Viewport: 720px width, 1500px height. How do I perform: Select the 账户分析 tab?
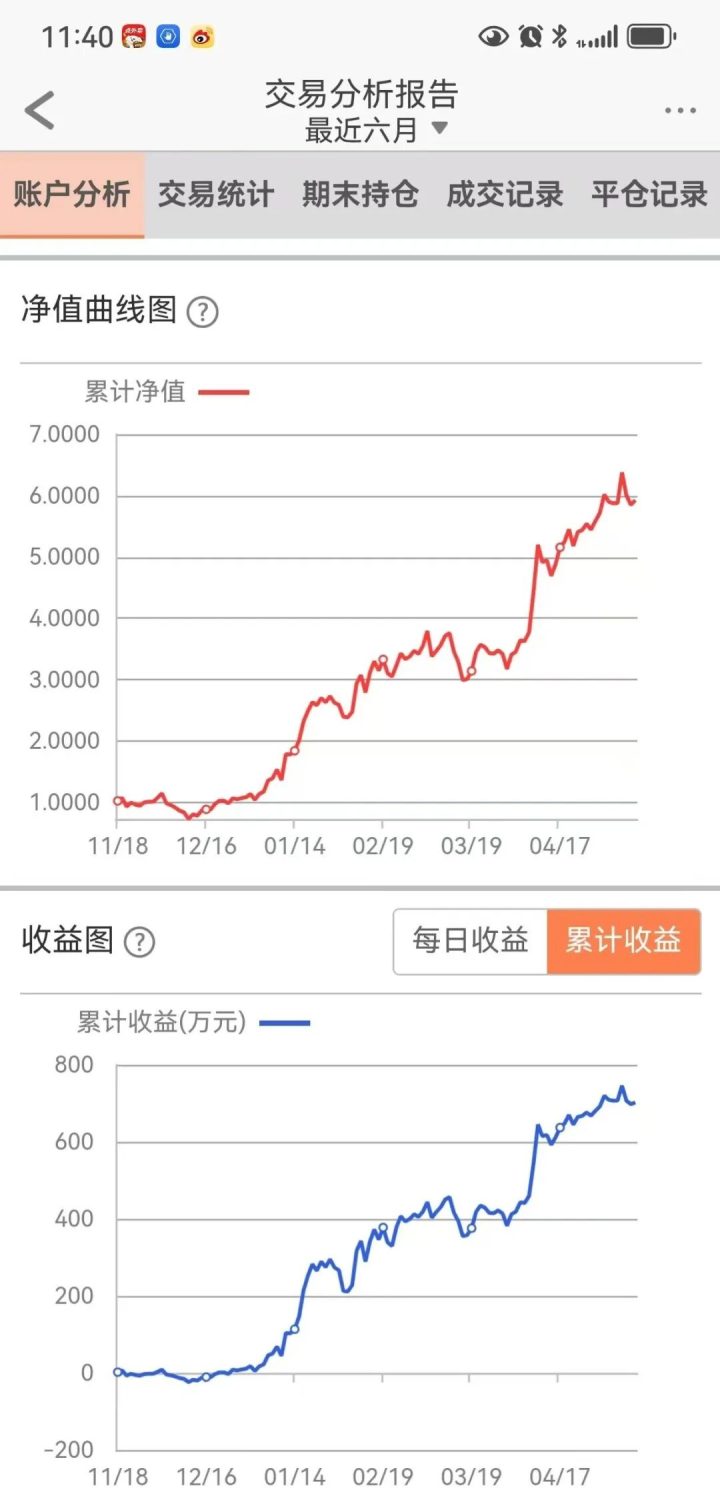click(72, 194)
